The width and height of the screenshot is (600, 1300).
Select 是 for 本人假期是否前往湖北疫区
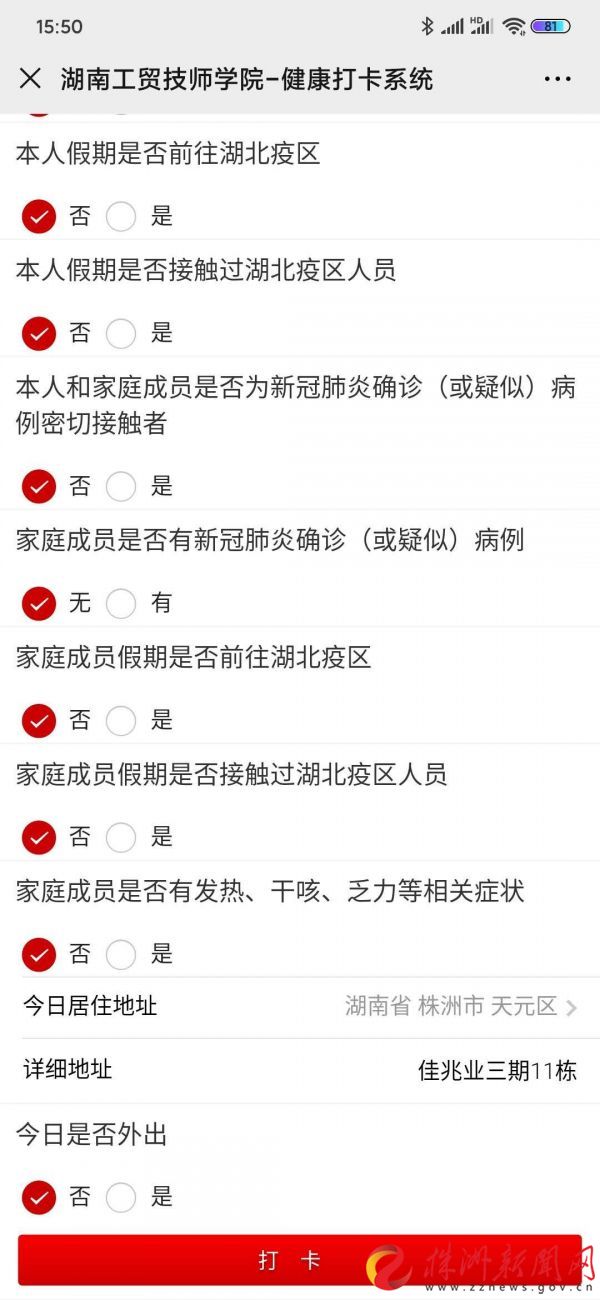(121, 216)
